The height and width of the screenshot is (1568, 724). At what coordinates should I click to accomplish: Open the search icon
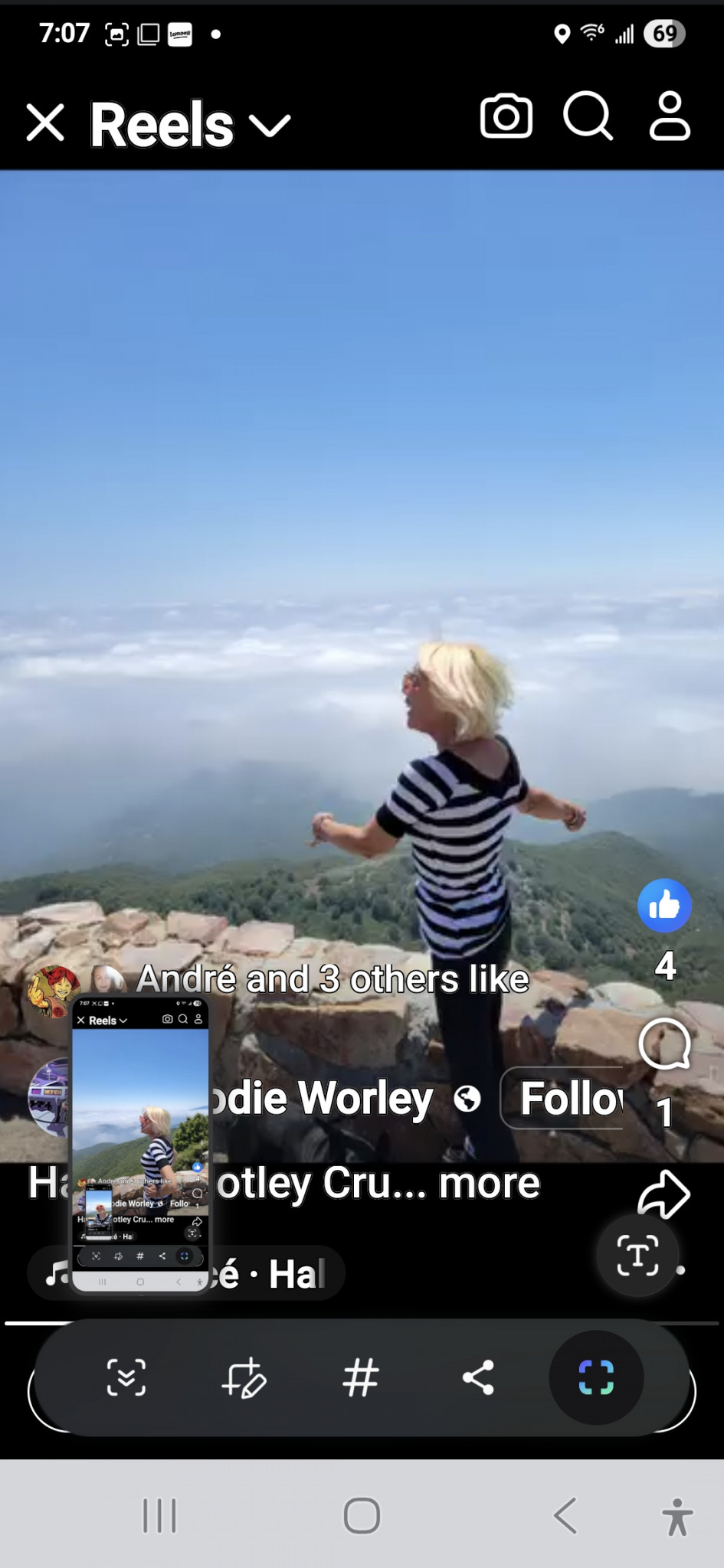588,117
